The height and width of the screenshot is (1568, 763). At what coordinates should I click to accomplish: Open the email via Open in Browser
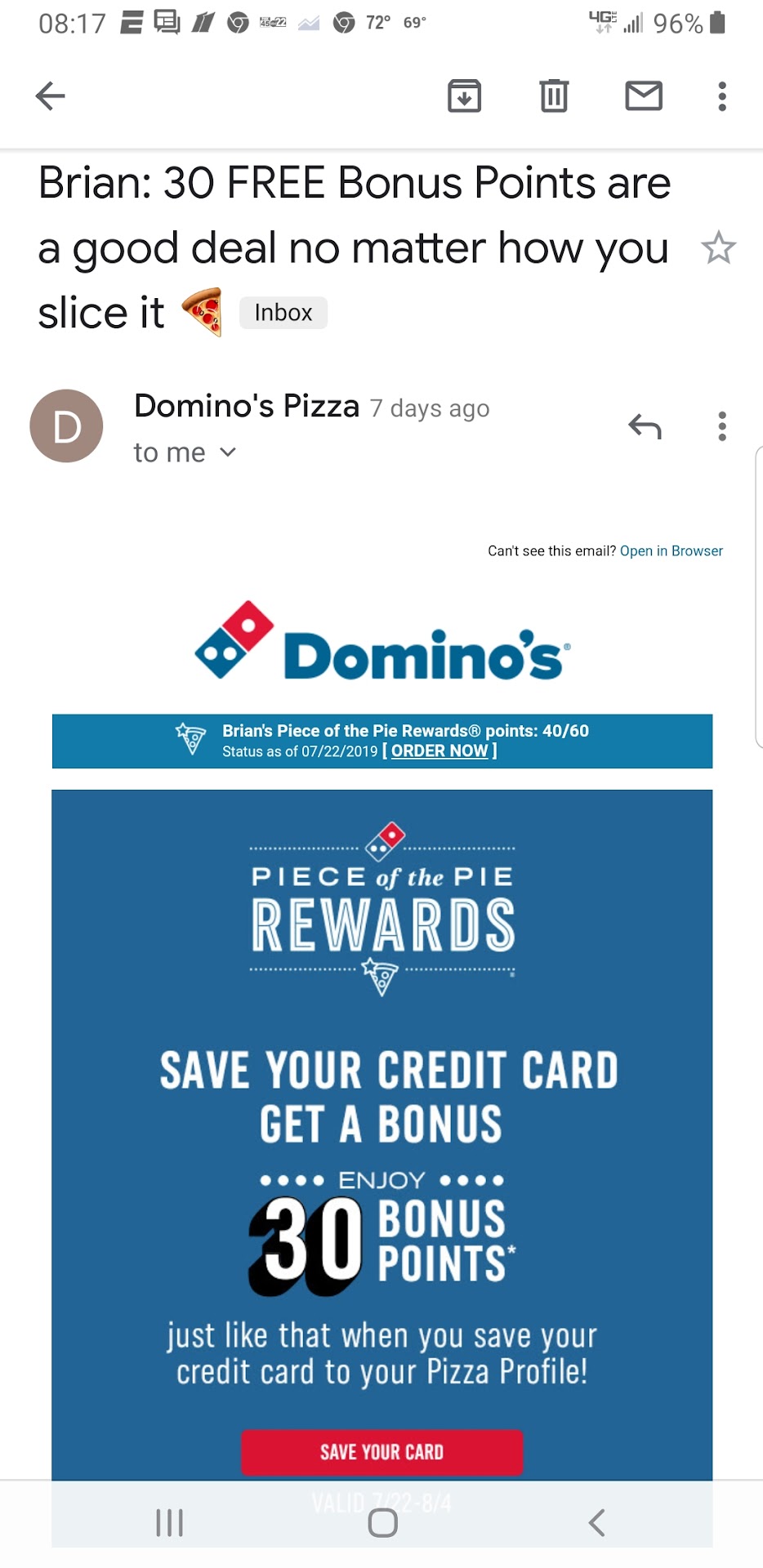(x=671, y=551)
